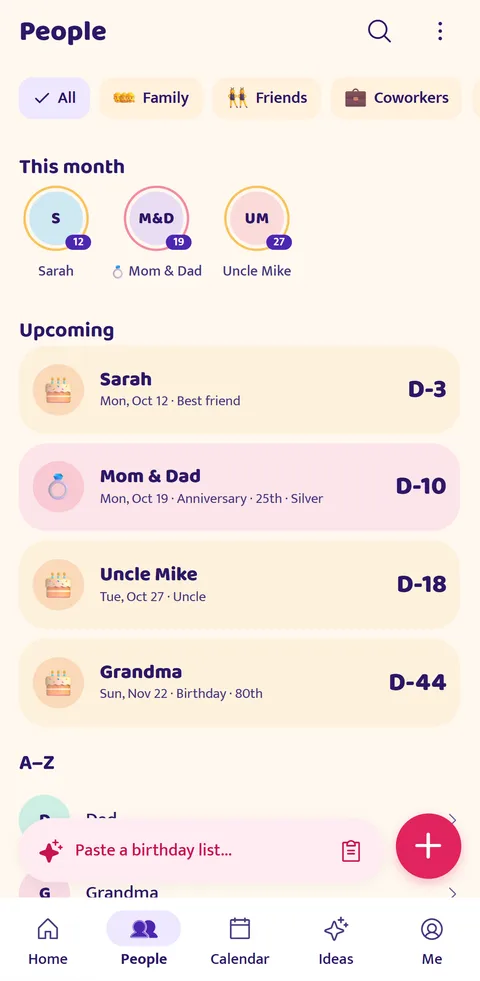
Task: Filter people by the Coworkers chip
Action: [x=397, y=98]
